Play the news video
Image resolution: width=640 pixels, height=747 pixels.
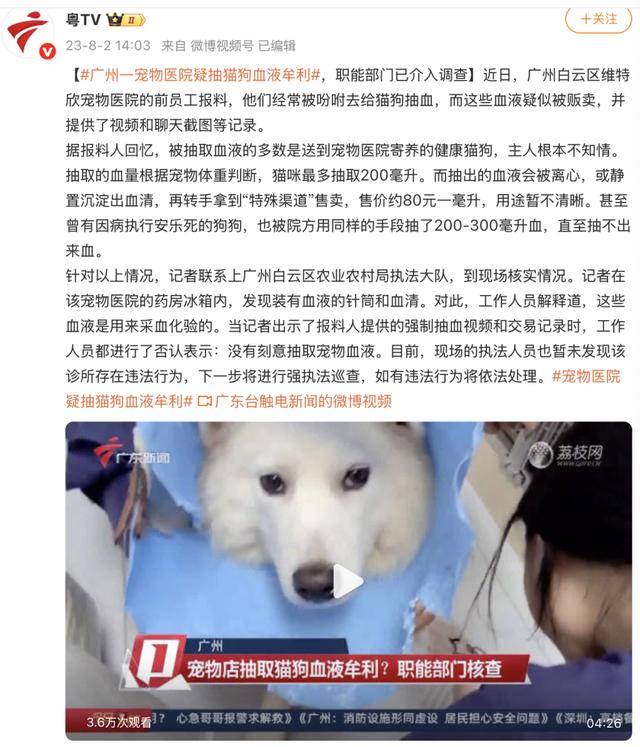click(x=348, y=581)
